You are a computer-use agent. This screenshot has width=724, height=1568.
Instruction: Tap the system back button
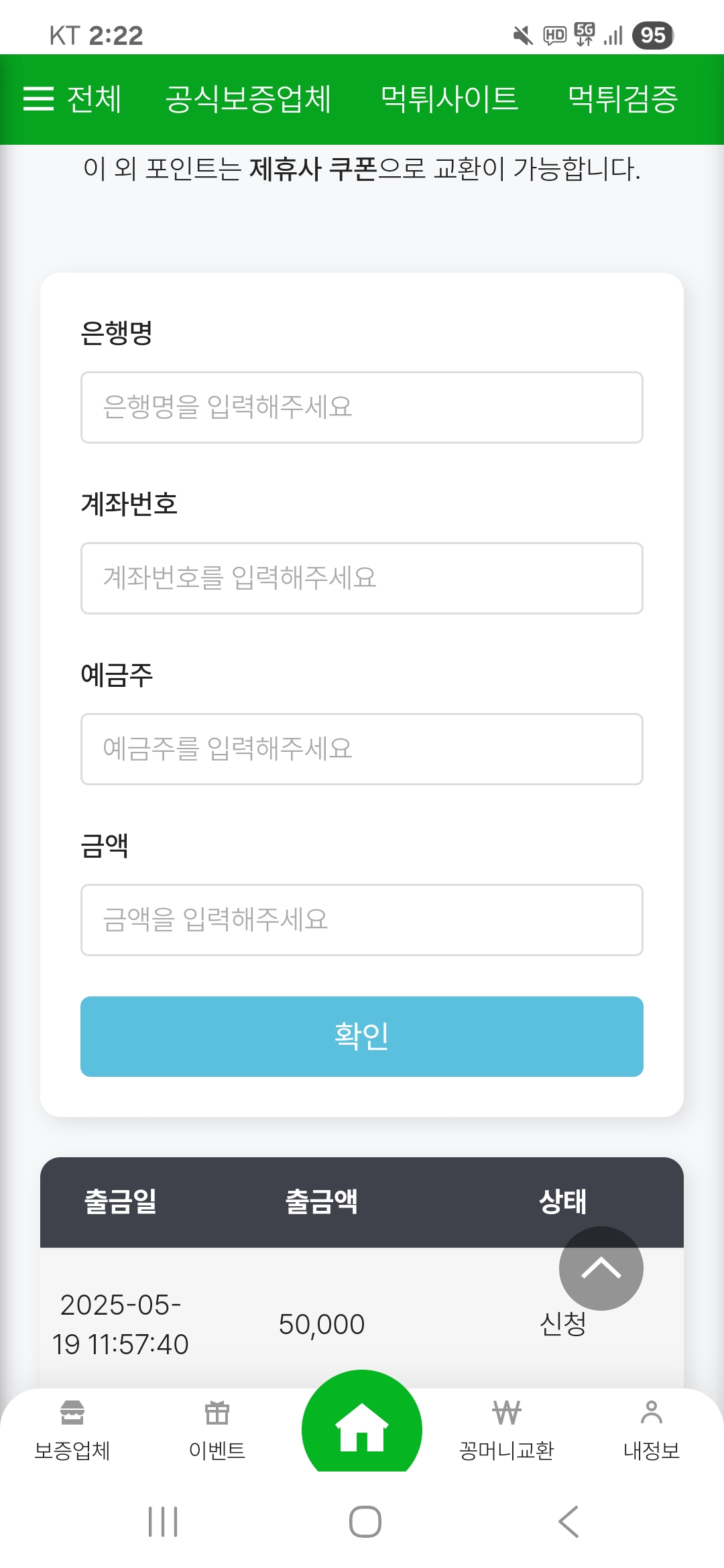(568, 1522)
